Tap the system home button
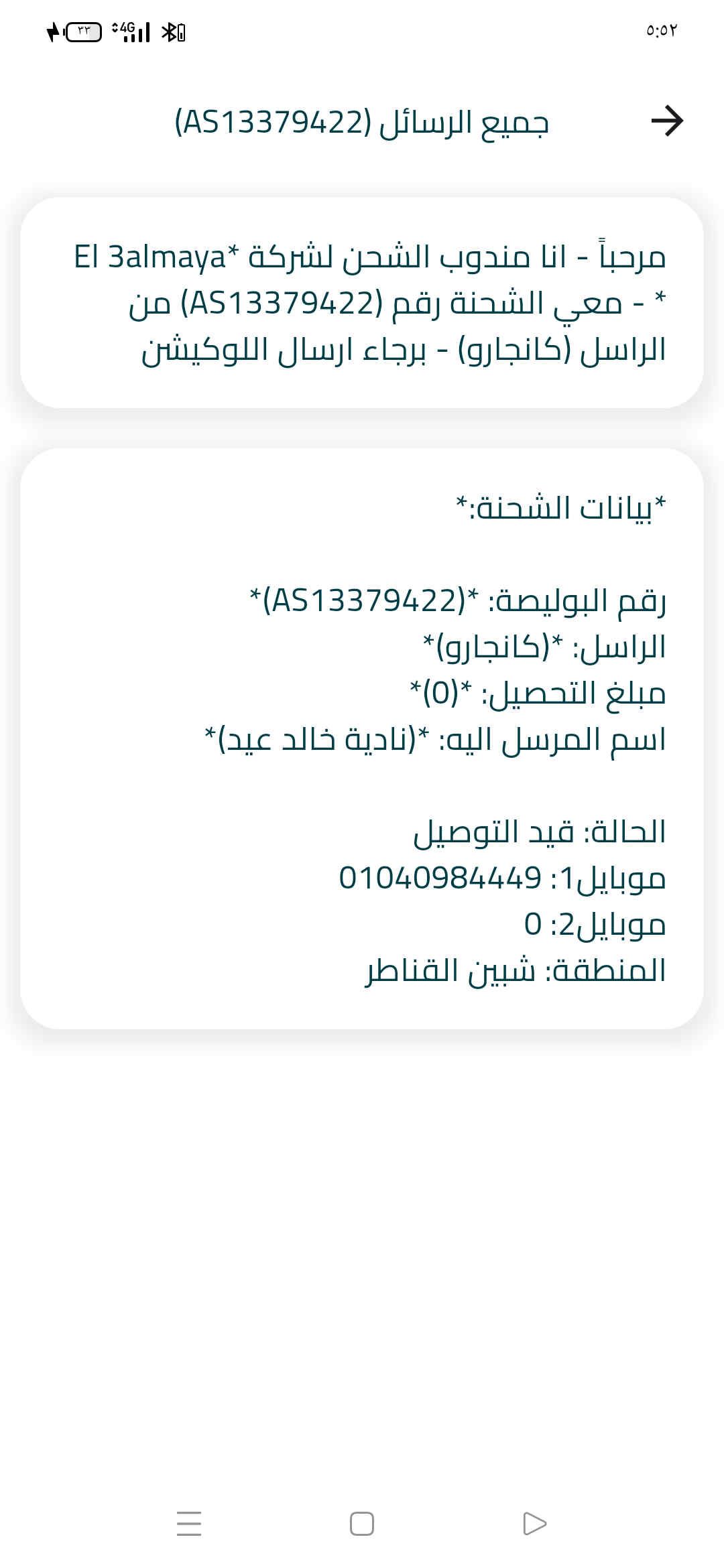 click(x=362, y=1523)
